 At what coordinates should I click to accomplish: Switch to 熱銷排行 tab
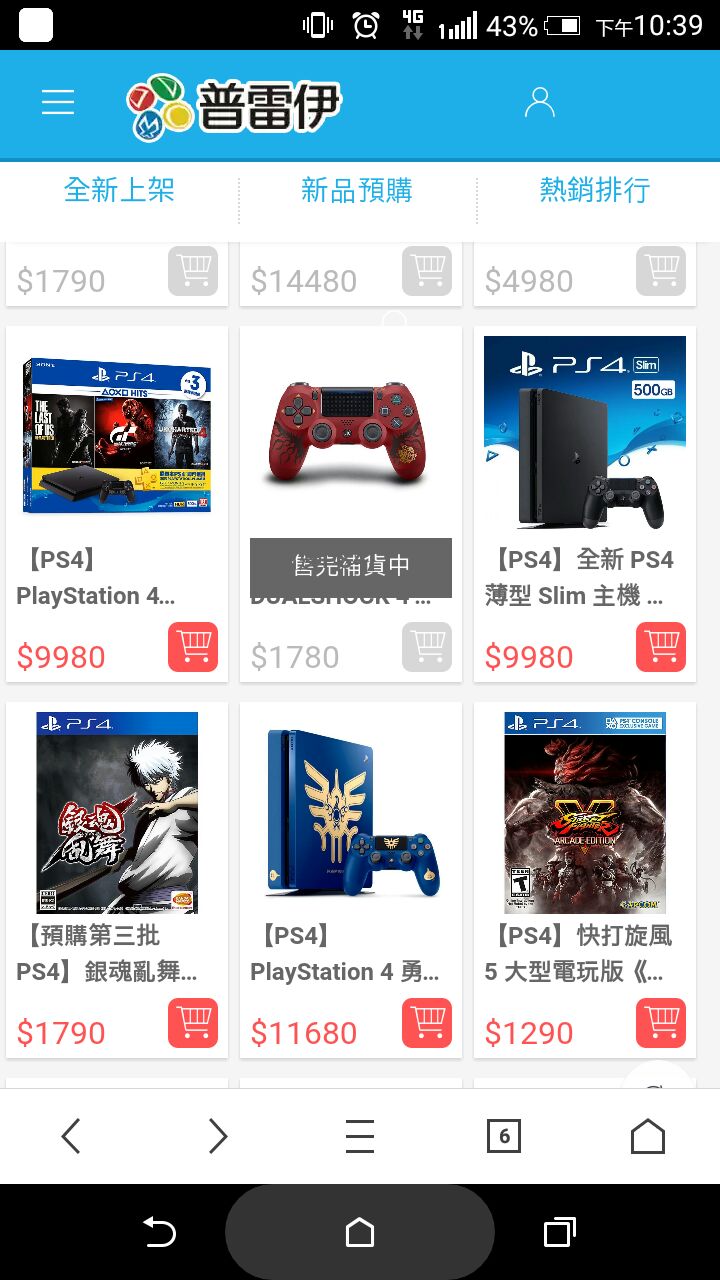(595, 190)
